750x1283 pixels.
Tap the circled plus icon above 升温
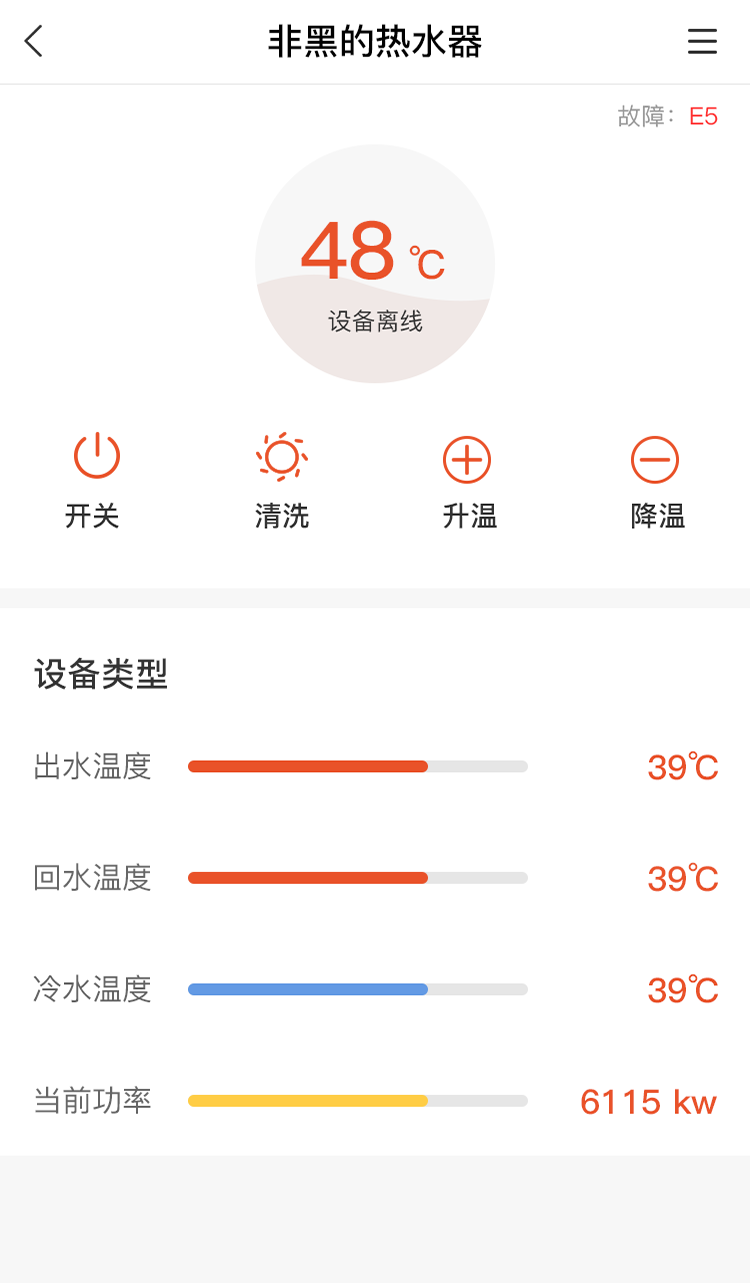pos(468,458)
